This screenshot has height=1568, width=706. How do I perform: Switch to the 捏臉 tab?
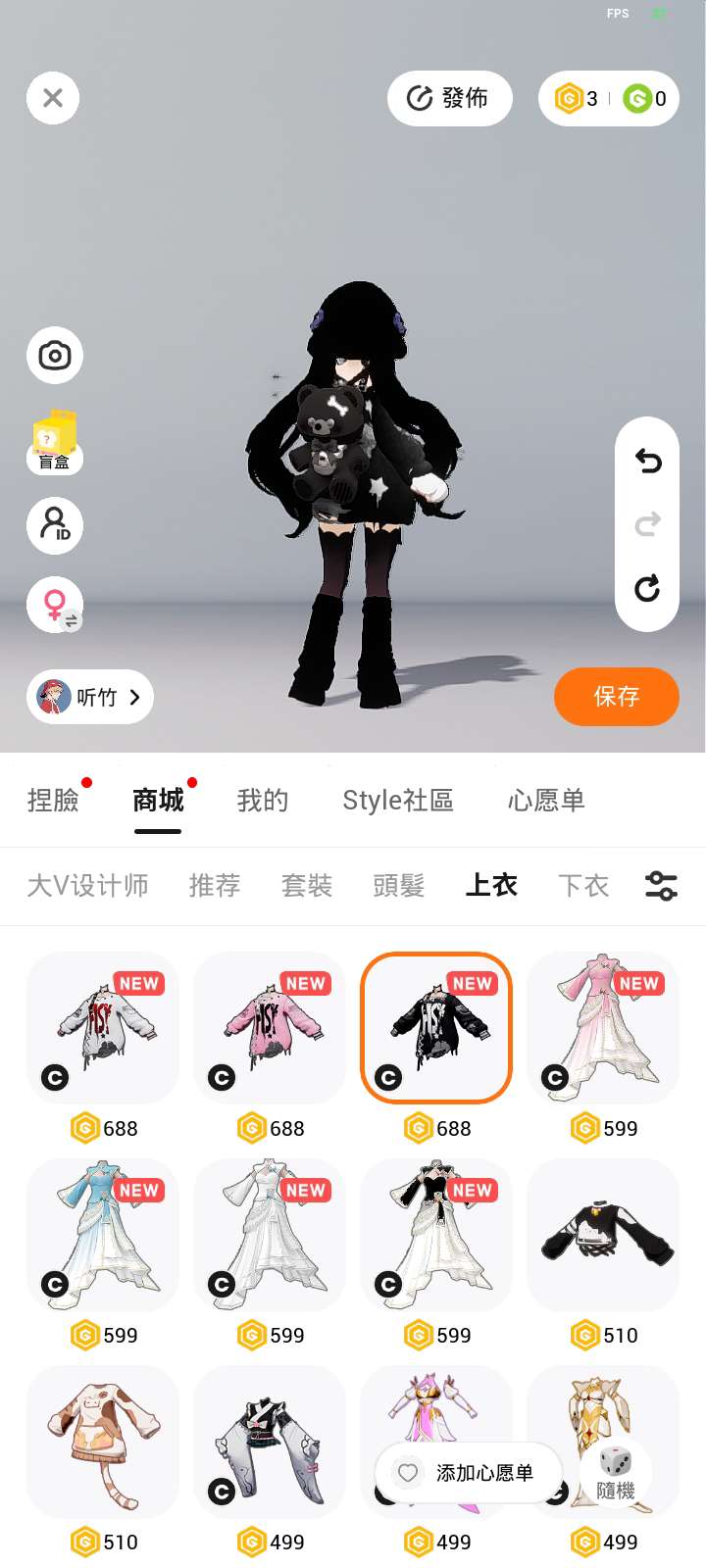[x=53, y=800]
